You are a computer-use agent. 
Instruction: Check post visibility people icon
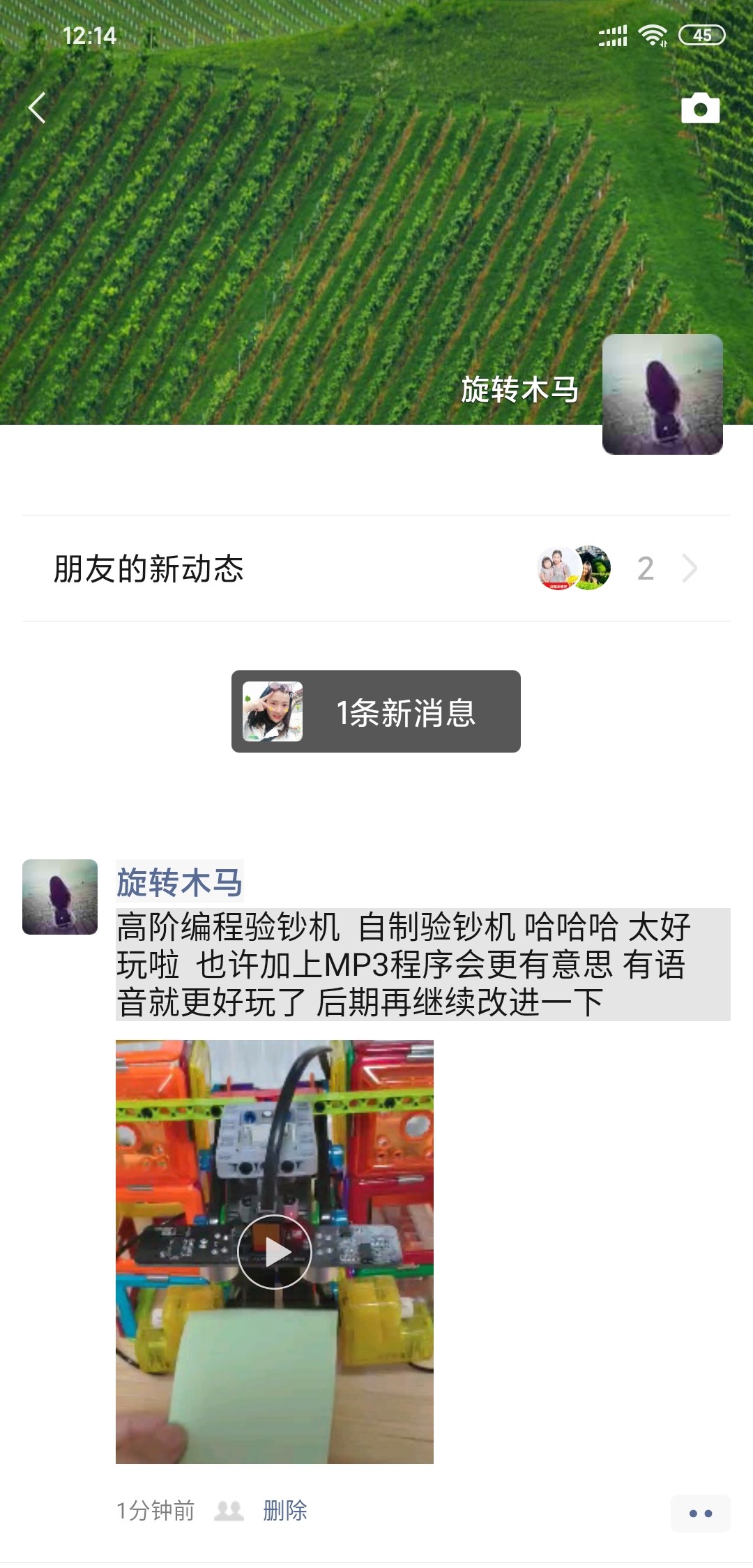[229, 1511]
